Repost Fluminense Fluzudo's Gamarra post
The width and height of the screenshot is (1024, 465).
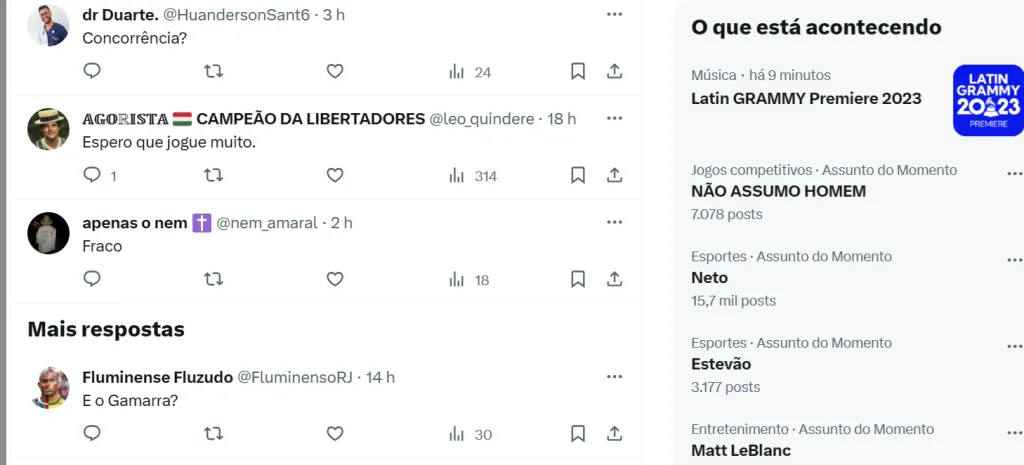click(213, 433)
